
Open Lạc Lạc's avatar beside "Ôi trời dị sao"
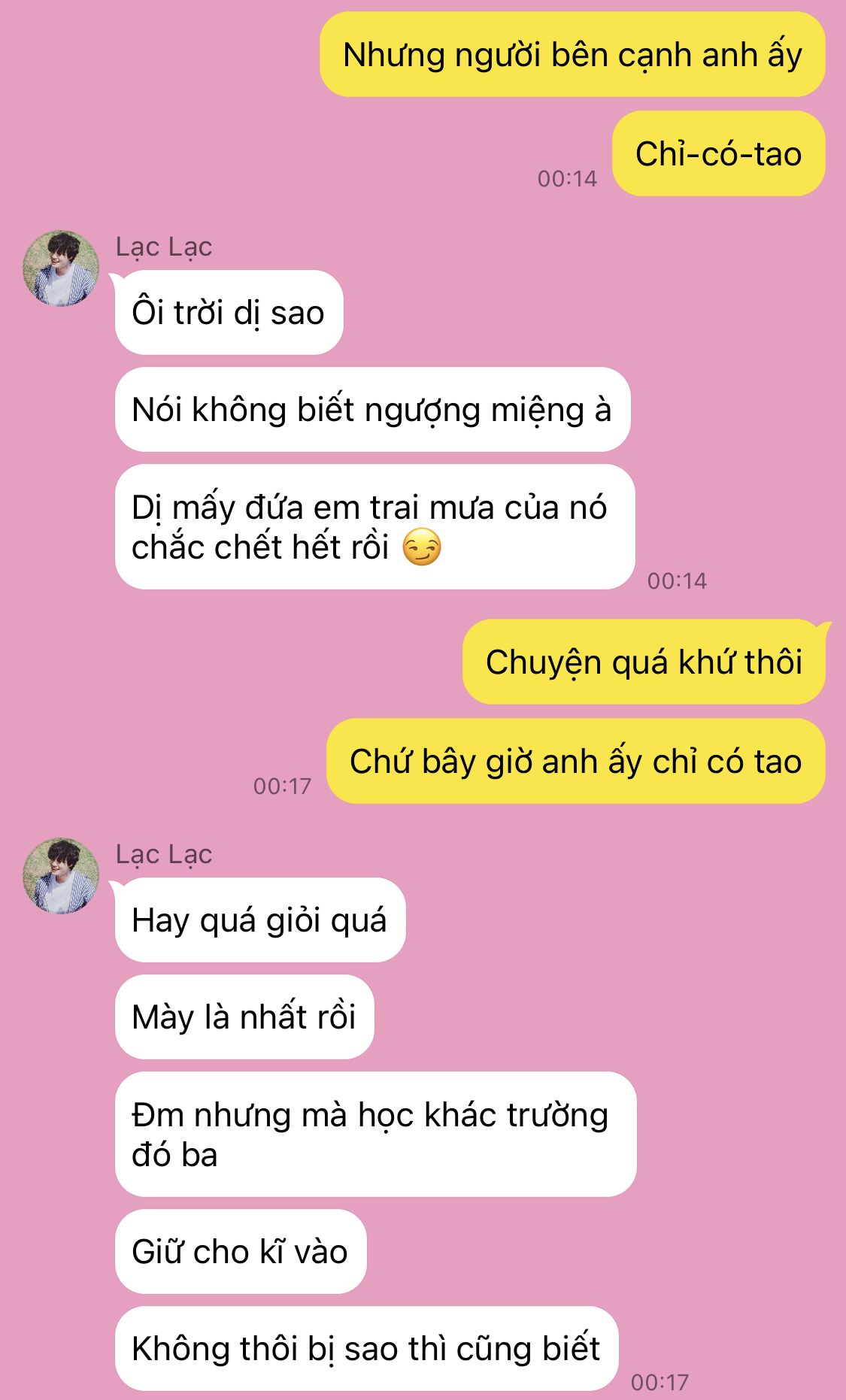pos(61,268)
